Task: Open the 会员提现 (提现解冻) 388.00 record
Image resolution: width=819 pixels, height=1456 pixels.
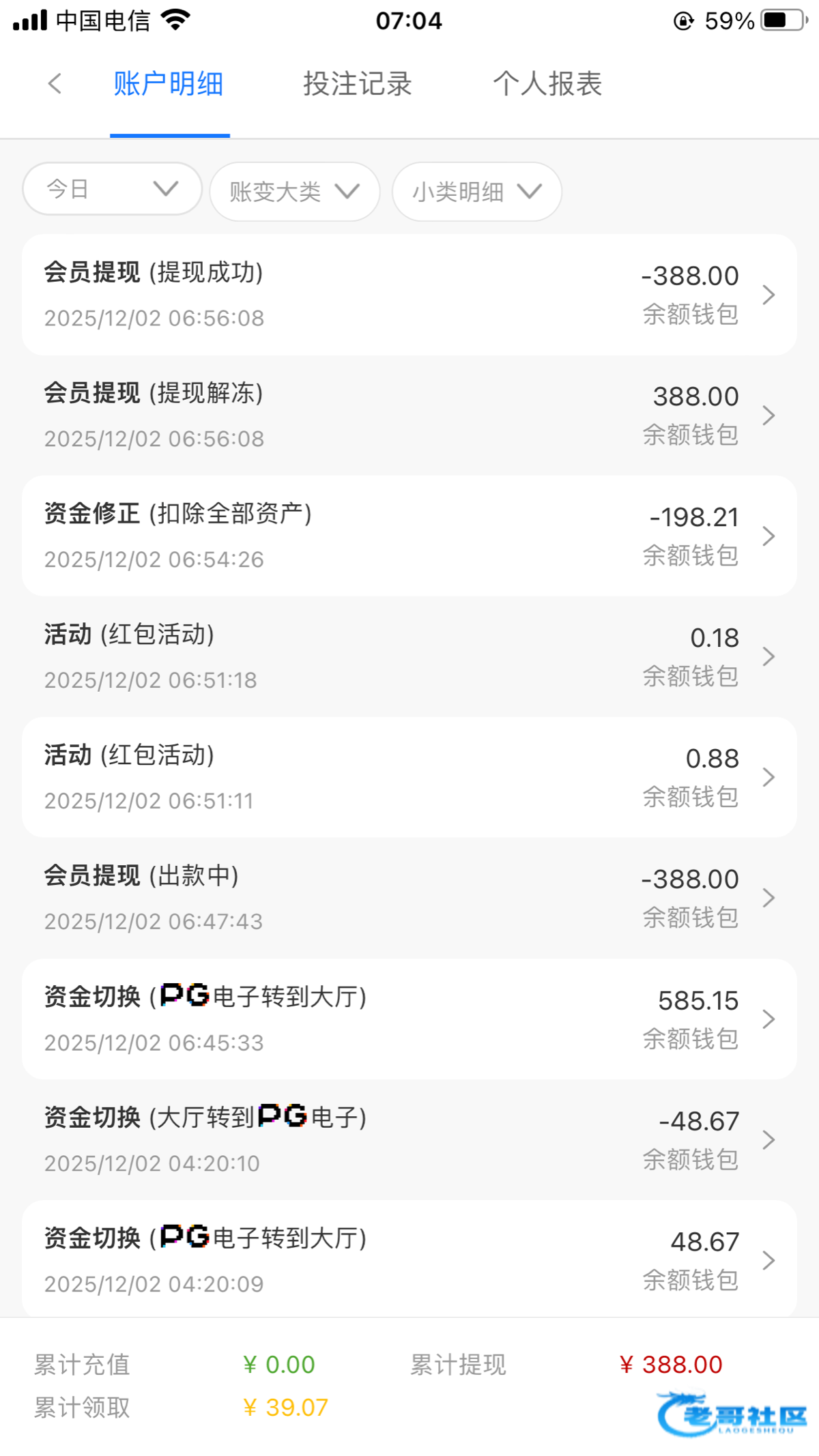Action: pos(409,415)
